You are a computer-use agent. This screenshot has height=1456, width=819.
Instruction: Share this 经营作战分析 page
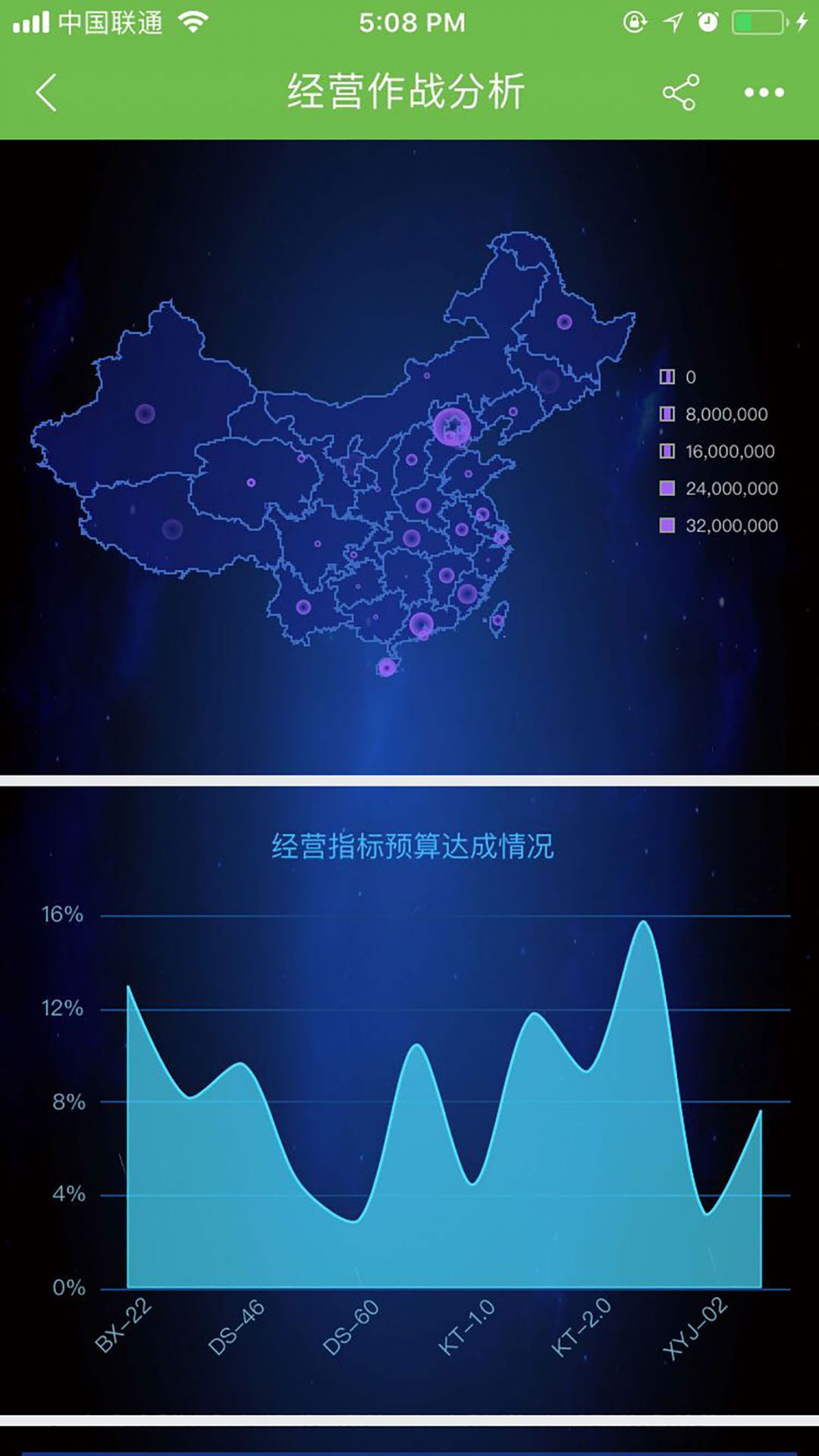[x=680, y=93]
